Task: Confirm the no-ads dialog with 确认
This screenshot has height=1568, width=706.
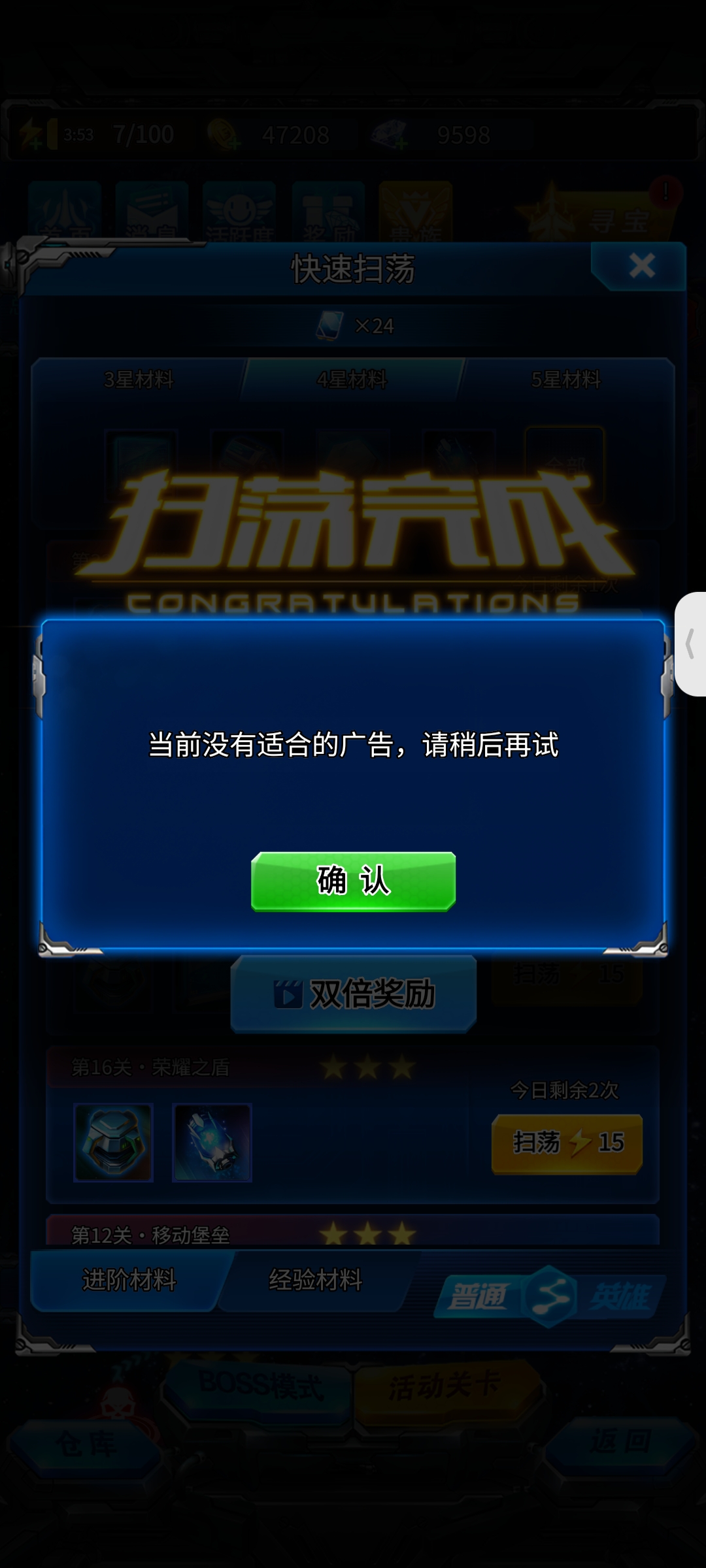Action: tap(353, 881)
